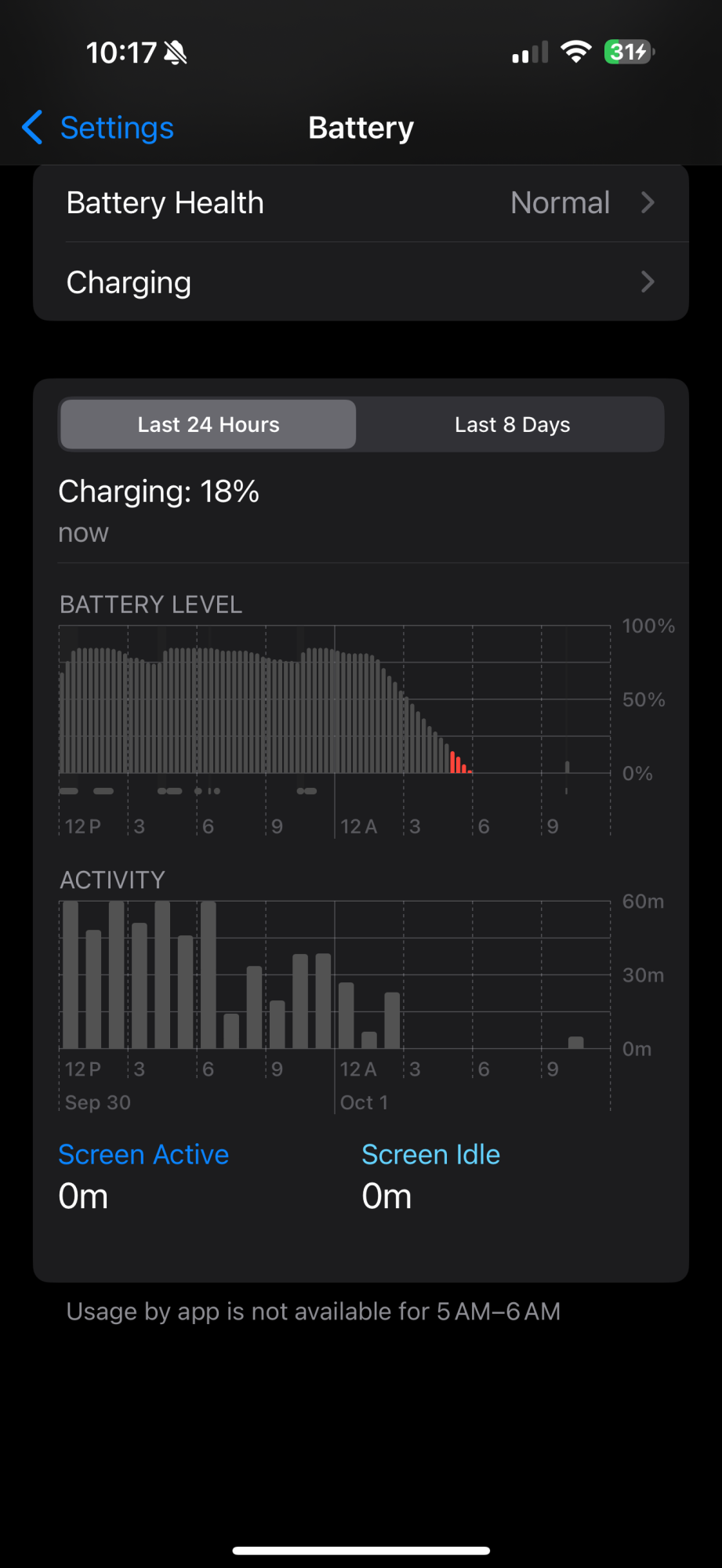Viewport: 722px width, 1568px height.
Task: Select the Last 24 Hours segment
Action: pos(209,425)
